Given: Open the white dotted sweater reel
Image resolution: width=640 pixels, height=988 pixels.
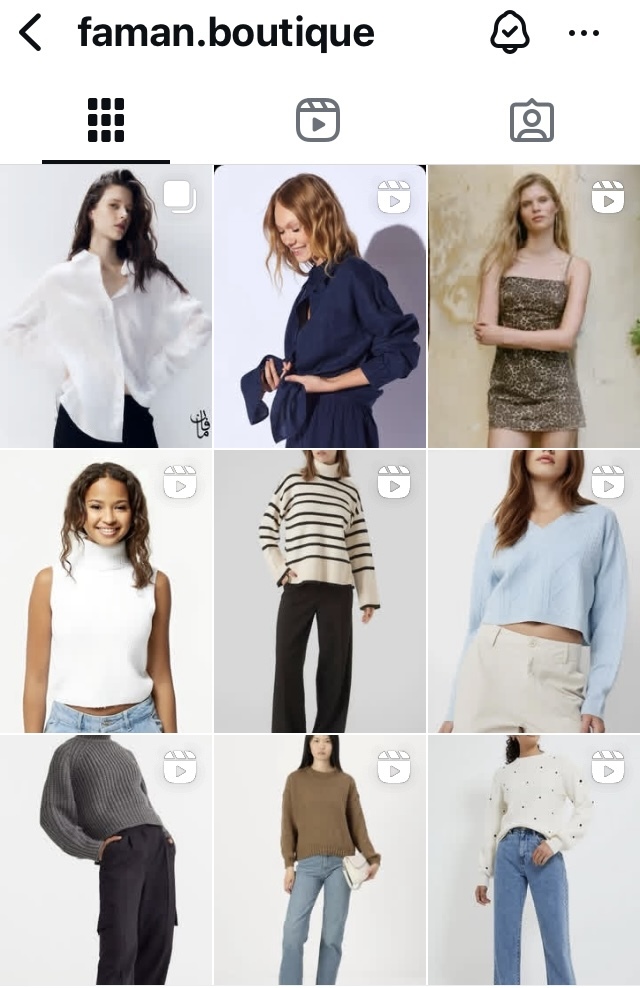Looking at the screenshot, I should [533, 860].
